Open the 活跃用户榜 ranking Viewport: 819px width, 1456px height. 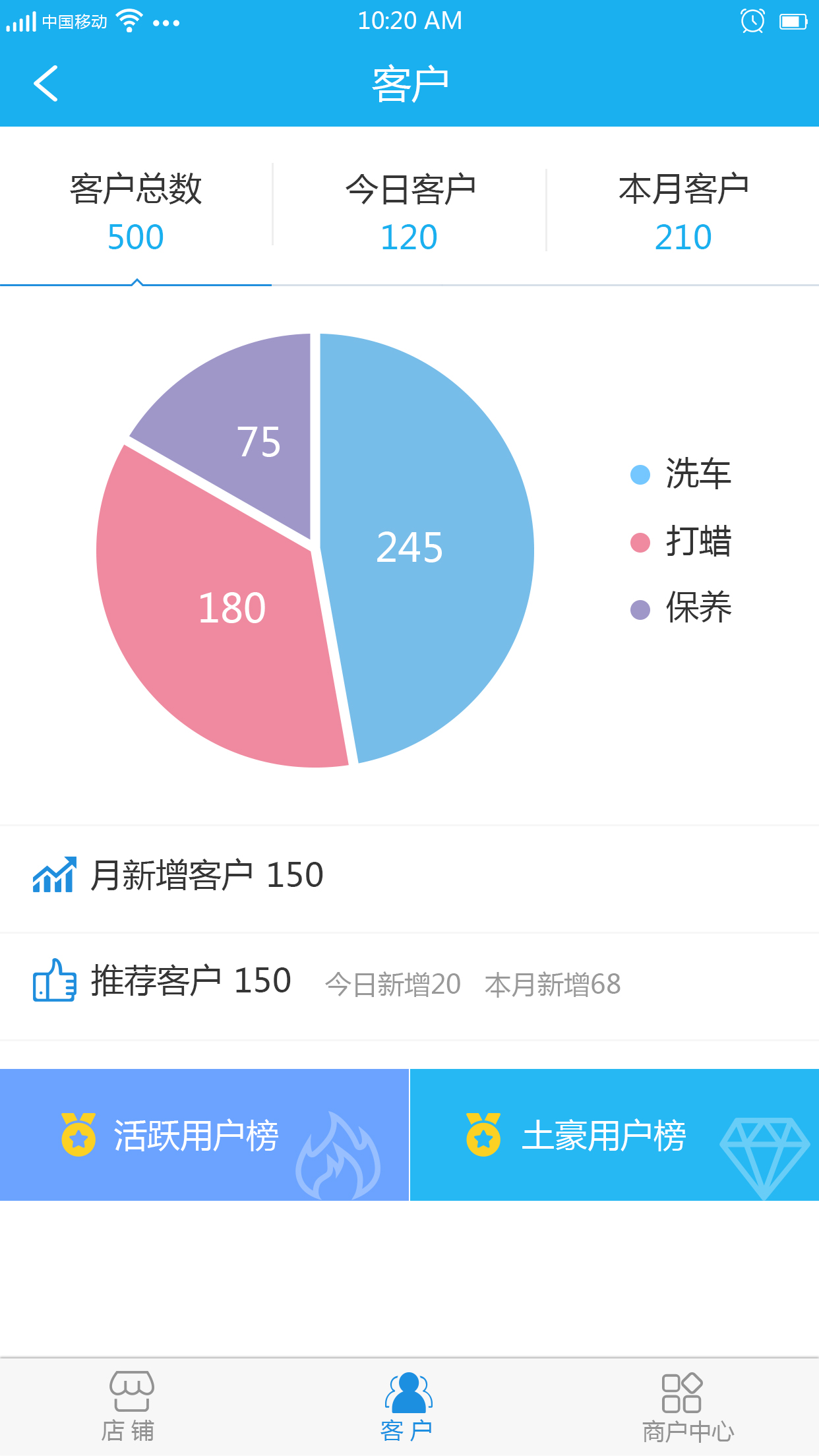(204, 1134)
